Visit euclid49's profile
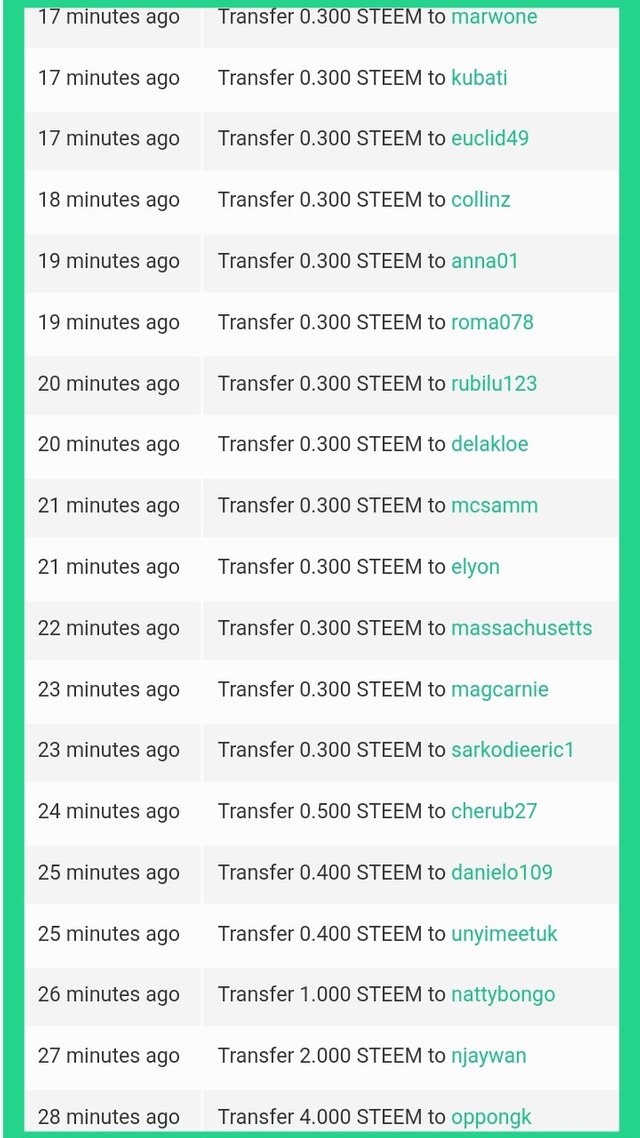Screen dimensions: 640x1138 (490, 139)
